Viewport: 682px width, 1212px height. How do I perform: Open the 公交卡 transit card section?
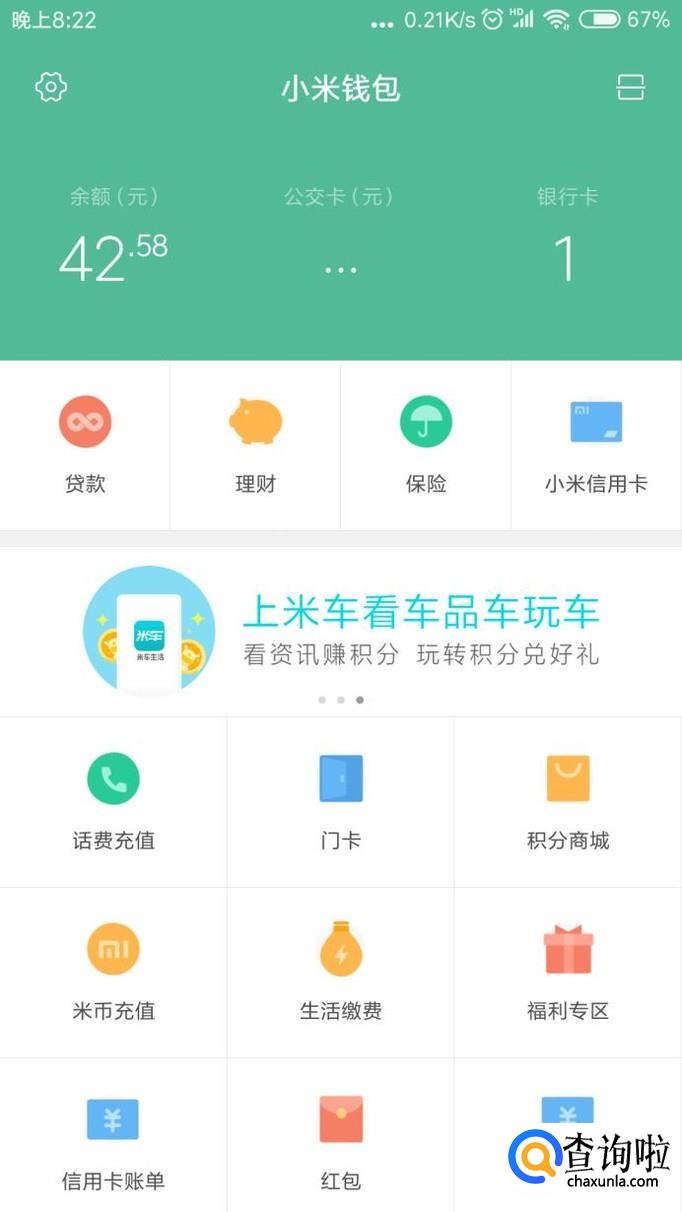point(340,240)
